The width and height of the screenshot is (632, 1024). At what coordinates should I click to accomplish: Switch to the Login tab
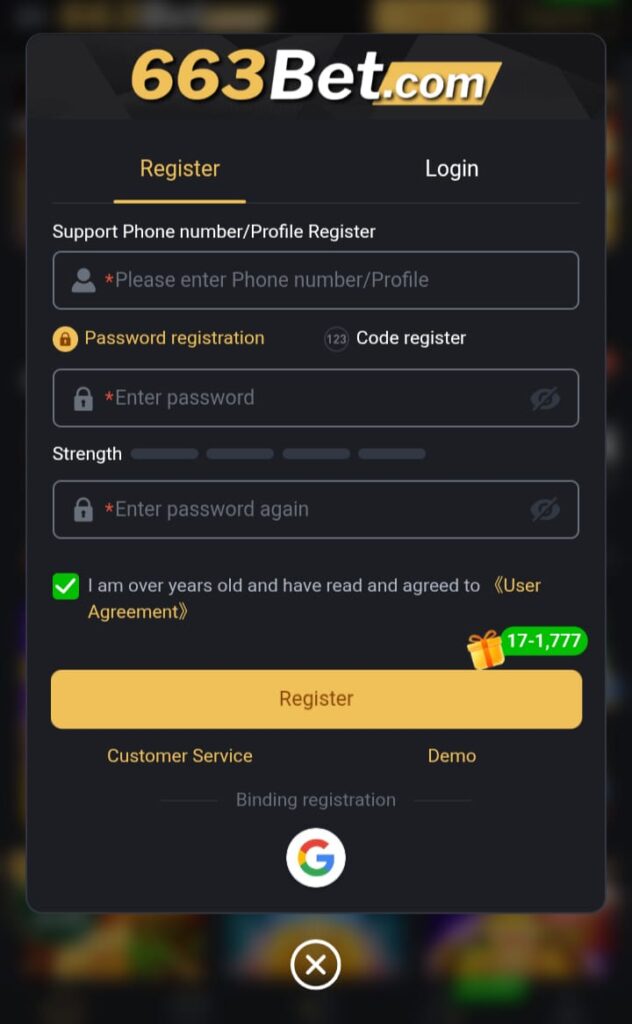pos(451,169)
